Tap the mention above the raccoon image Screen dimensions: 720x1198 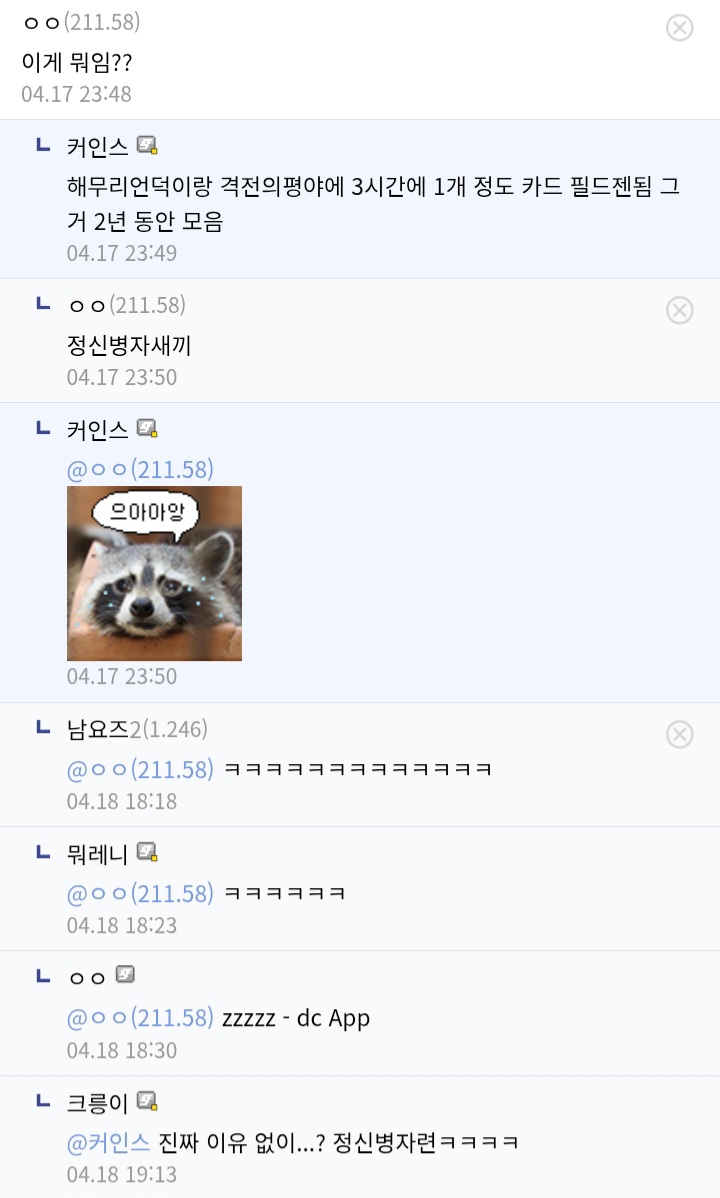(x=141, y=469)
